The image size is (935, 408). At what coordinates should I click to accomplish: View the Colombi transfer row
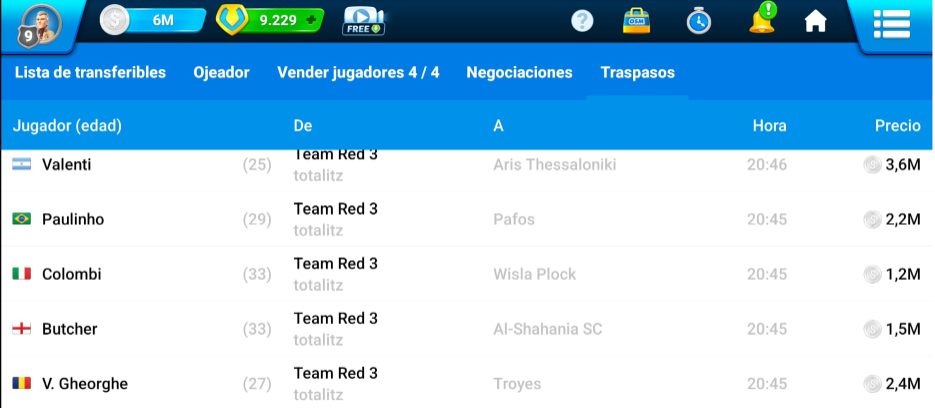467,274
